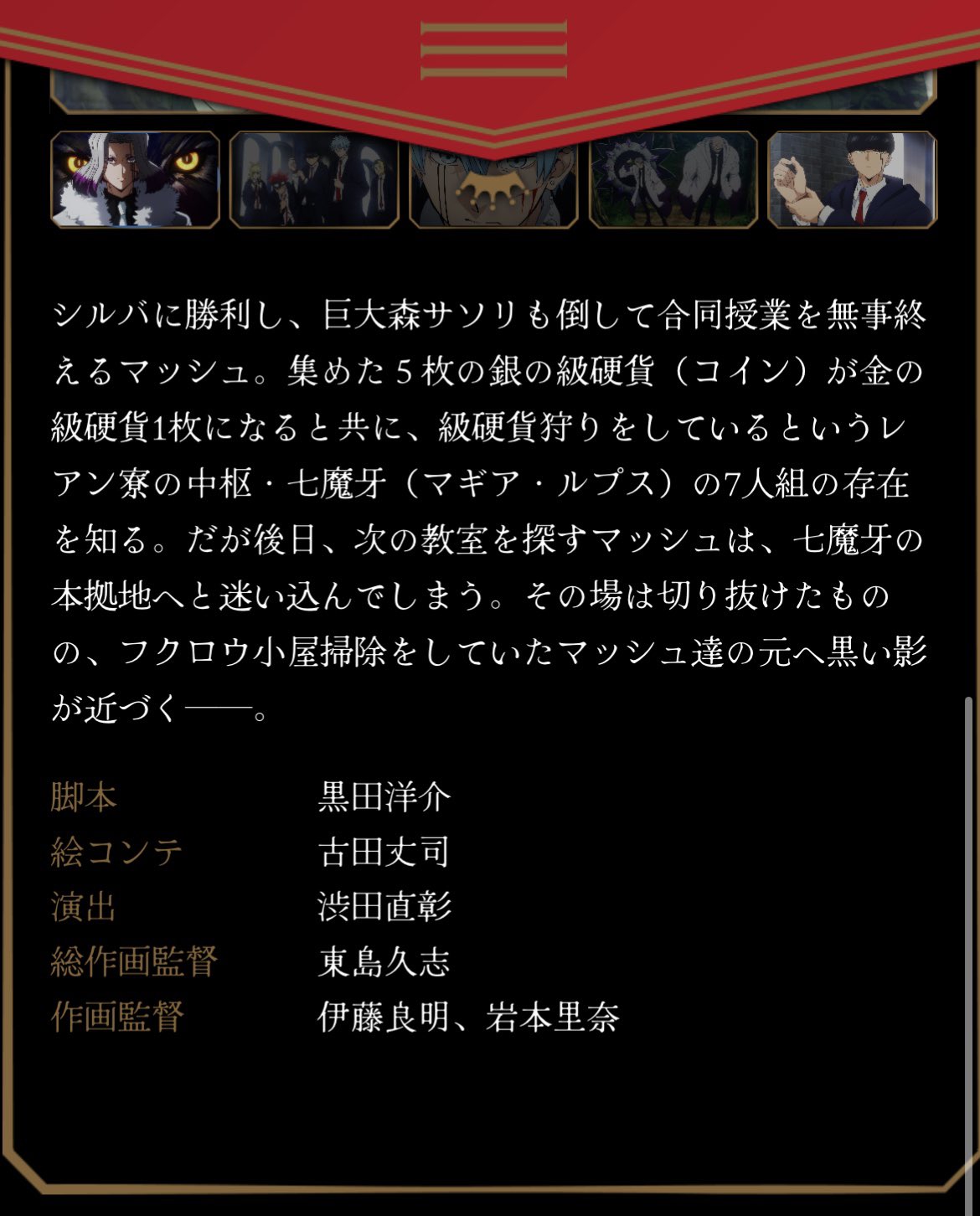View the group in dark hallway thumbnail

click(315, 180)
